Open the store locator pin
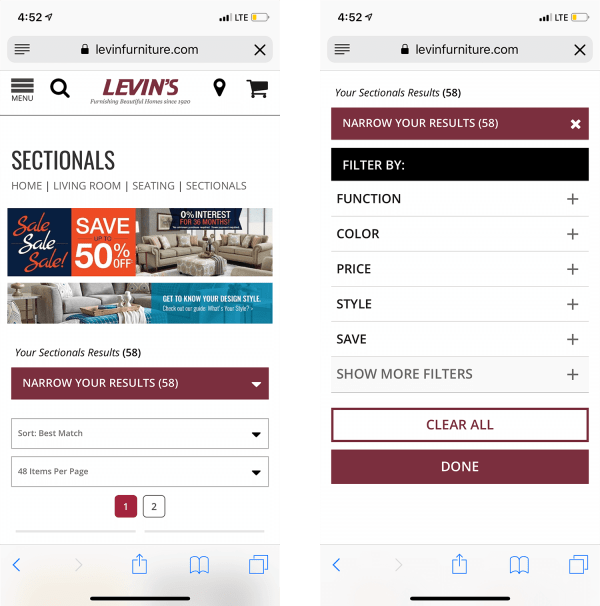Viewport: 600px width, 606px height. (219, 88)
